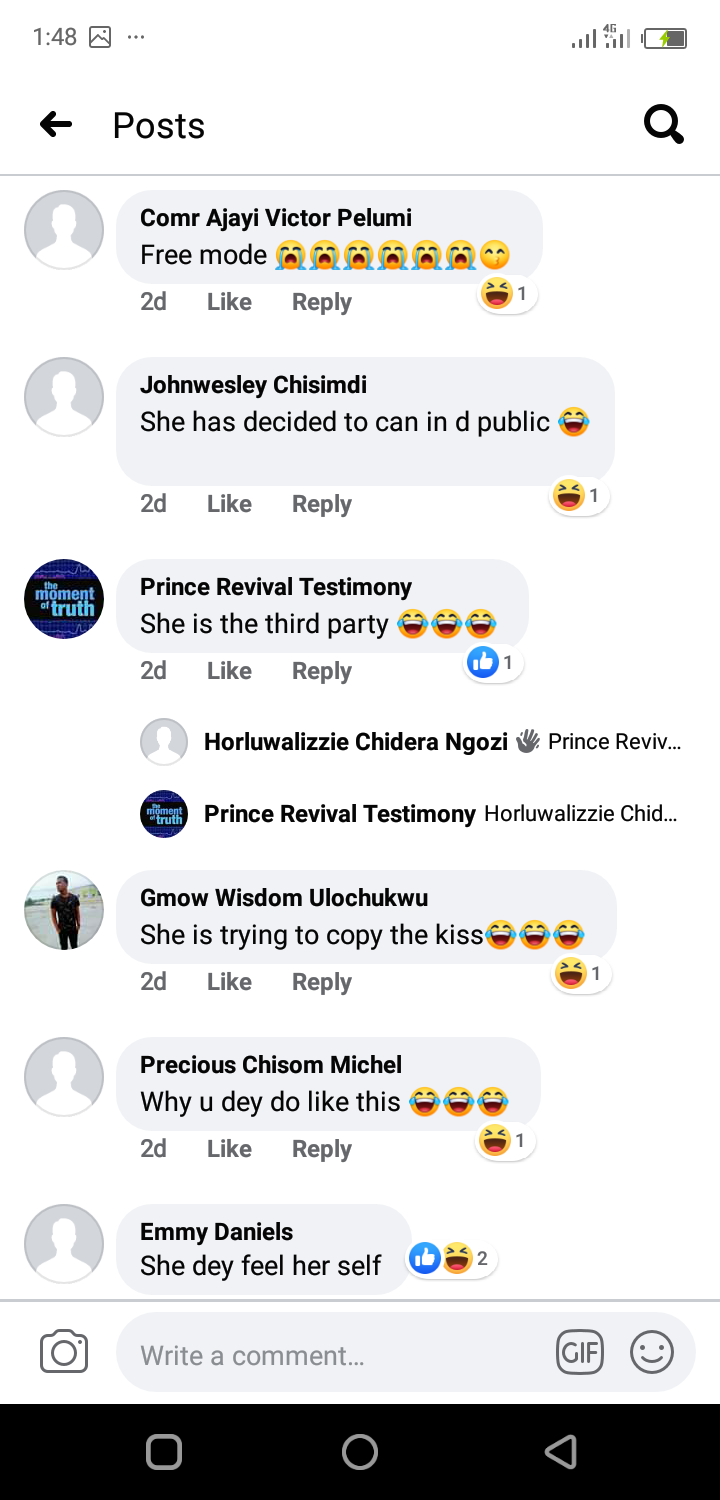Open the emoji smiley picker
Image resolution: width=720 pixels, height=1500 pixels.
[652, 1354]
